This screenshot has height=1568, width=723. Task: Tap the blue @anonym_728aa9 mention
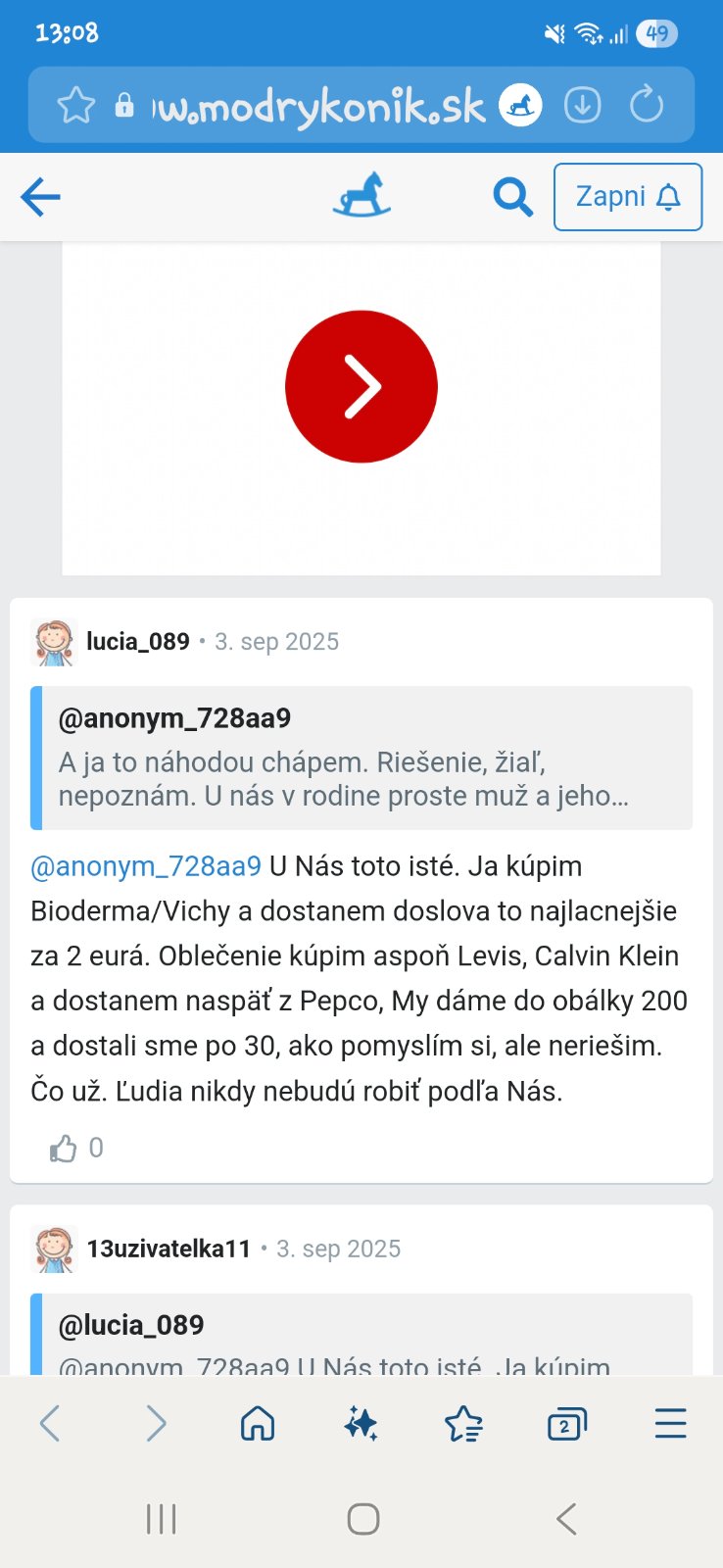[x=146, y=866]
